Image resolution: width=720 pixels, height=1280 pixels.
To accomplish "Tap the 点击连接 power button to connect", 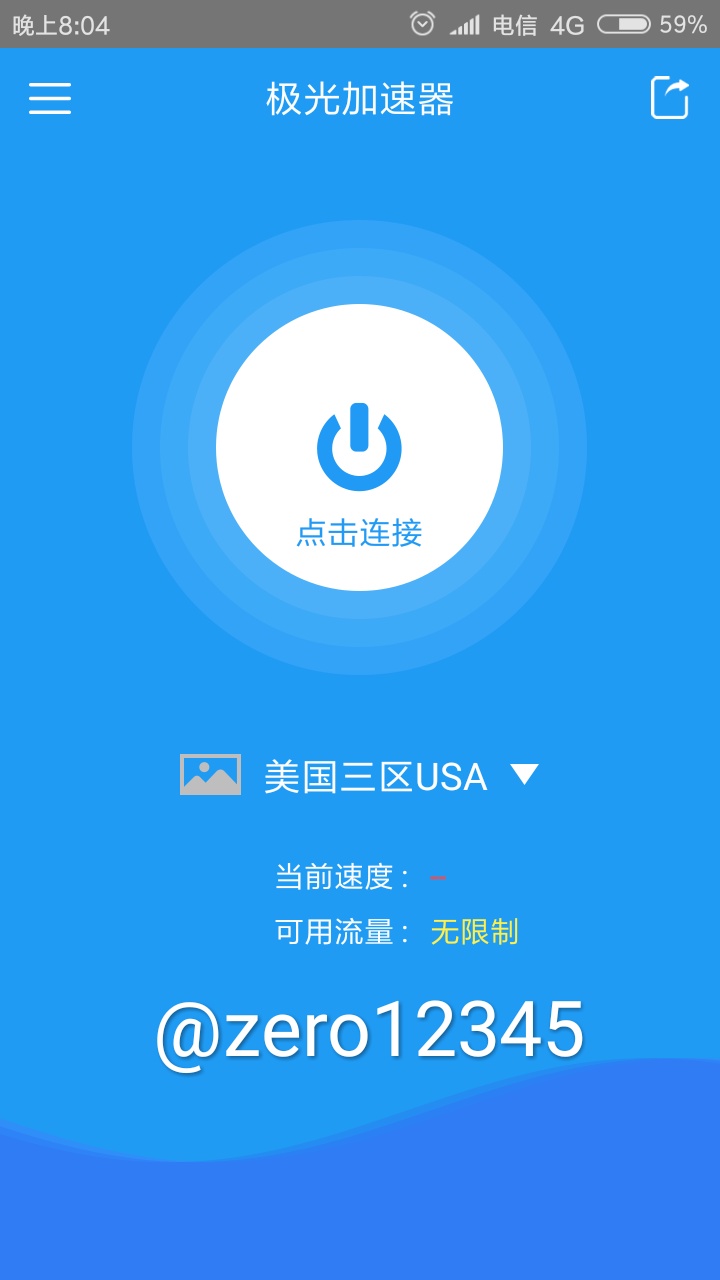I will point(359,447).
